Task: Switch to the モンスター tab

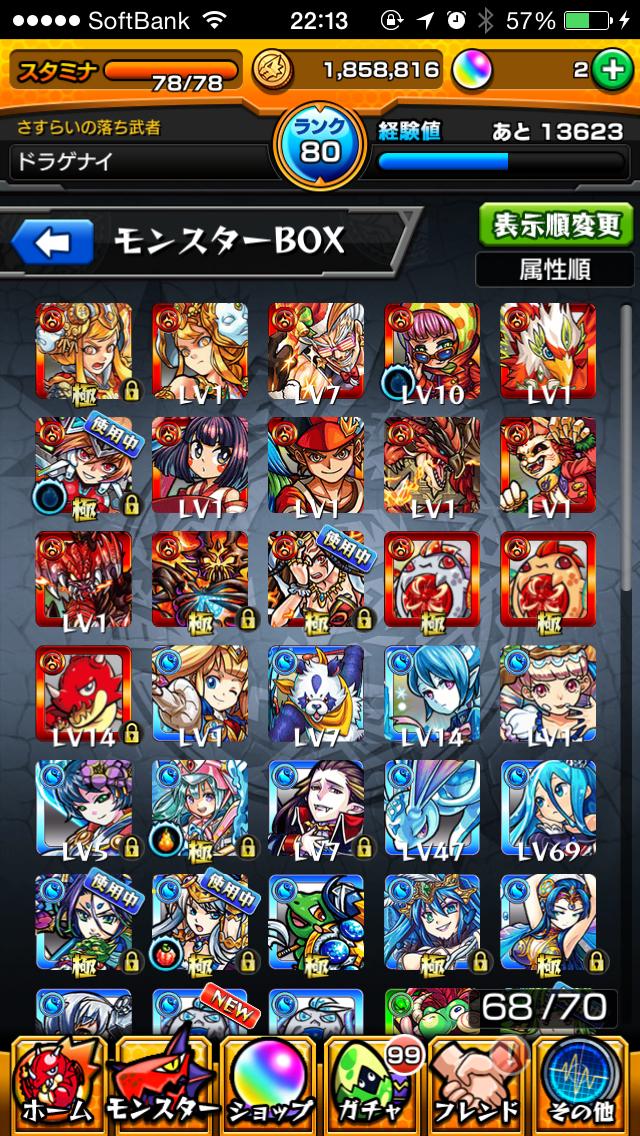Action: tap(162, 1084)
